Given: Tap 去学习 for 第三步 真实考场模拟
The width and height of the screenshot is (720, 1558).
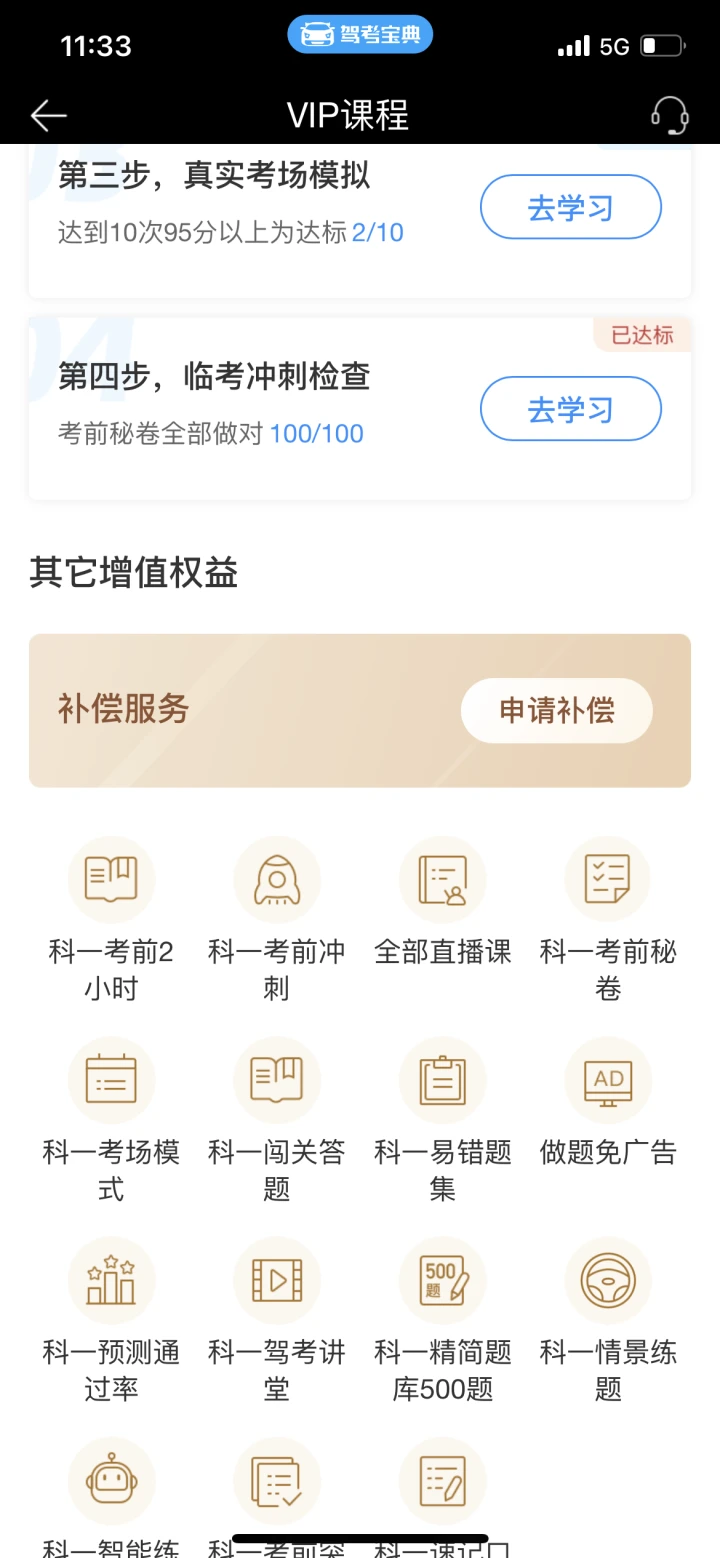Looking at the screenshot, I should (570, 208).
